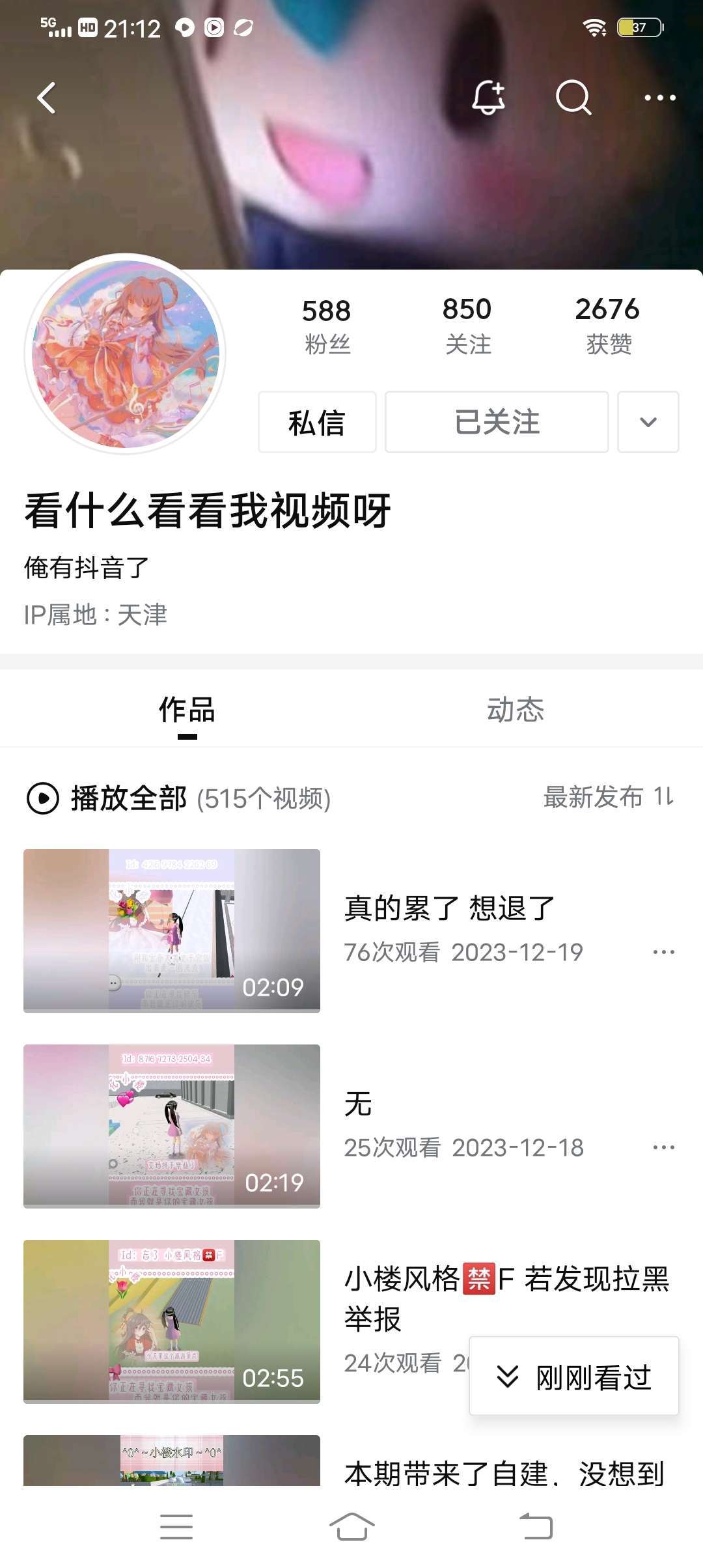Select the 作品 tab
This screenshot has width=703, height=1568.
pos(187,710)
